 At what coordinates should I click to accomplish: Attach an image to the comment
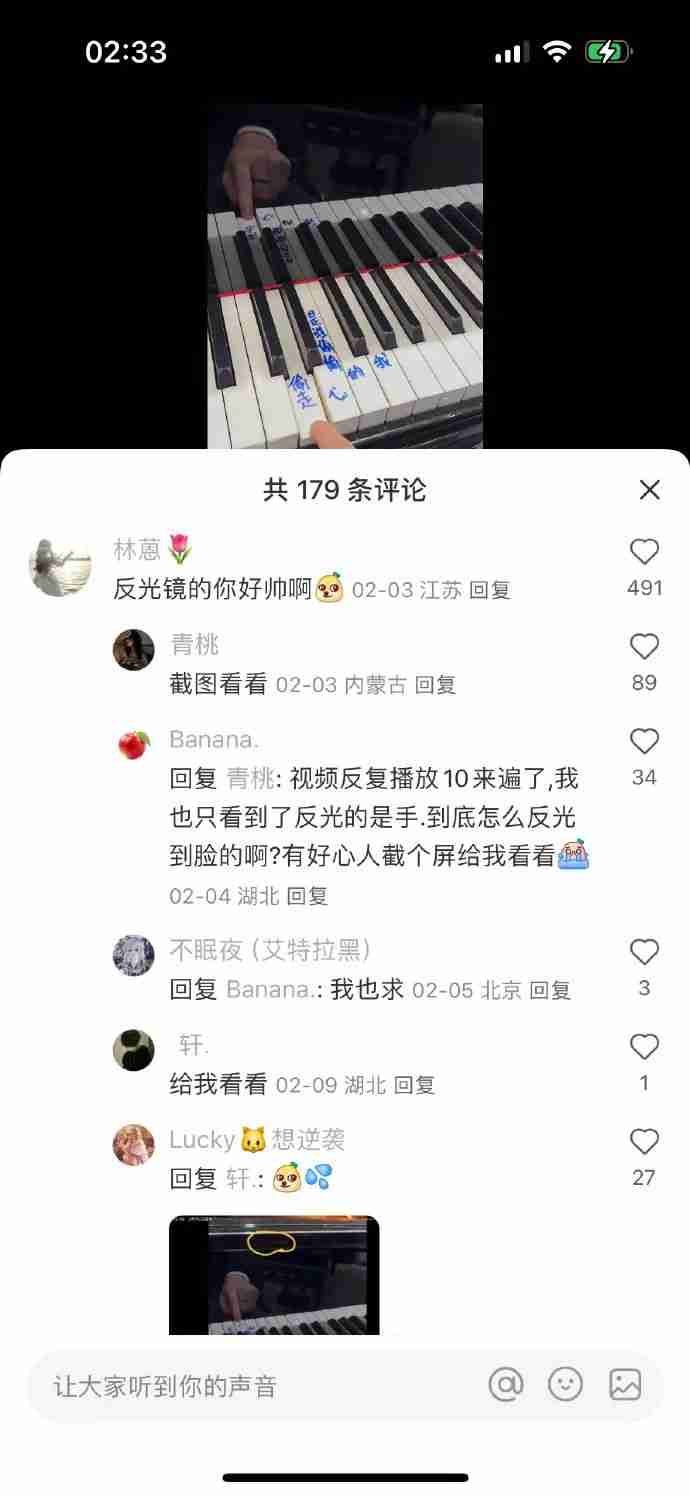coord(625,1385)
